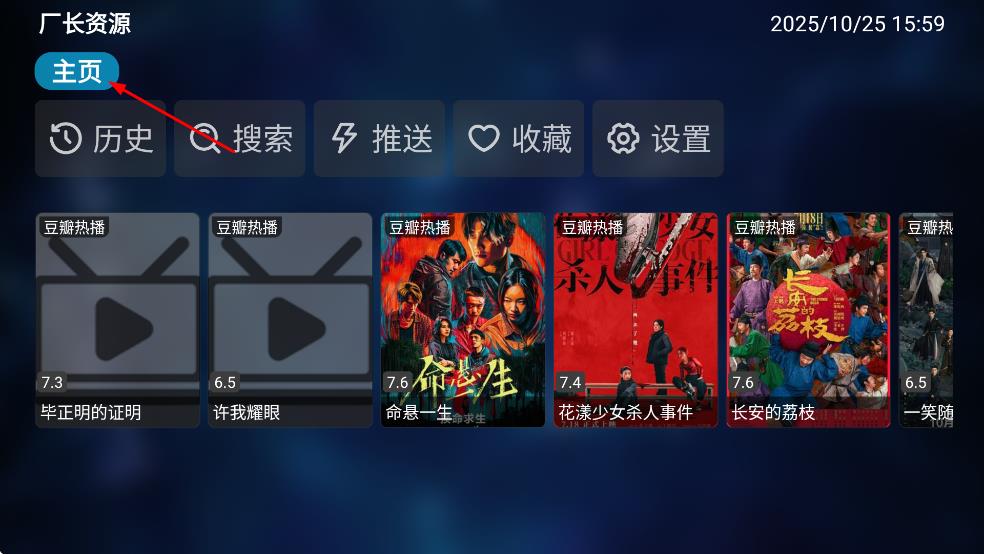Tap the 推送 push button
Image resolution: width=984 pixels, height=554 pixels.
point(379,138)
